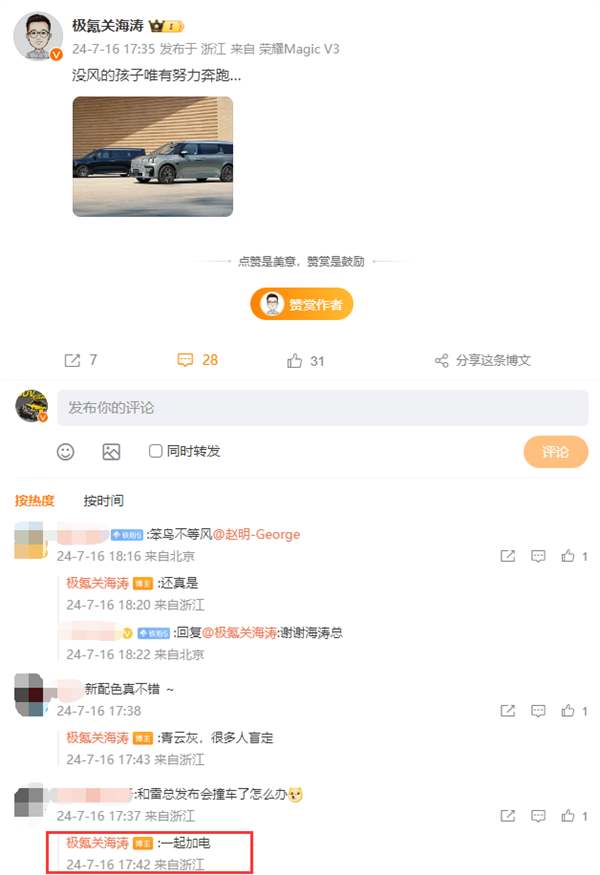Screen dimensions: 600x875
Task: Select 分享这条博文 to share the post
Action: (482, 361)
